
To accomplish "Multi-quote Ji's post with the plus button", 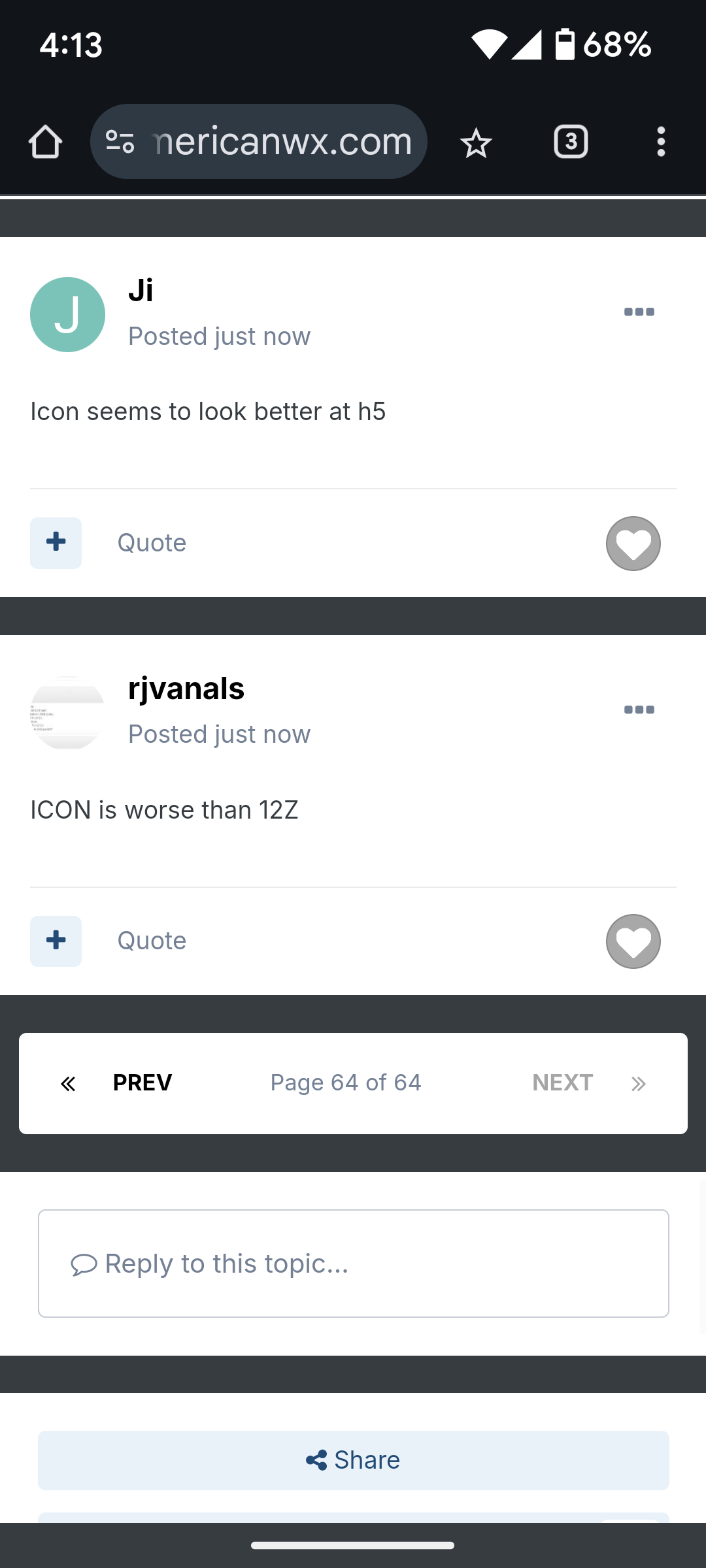I will 56,543.
